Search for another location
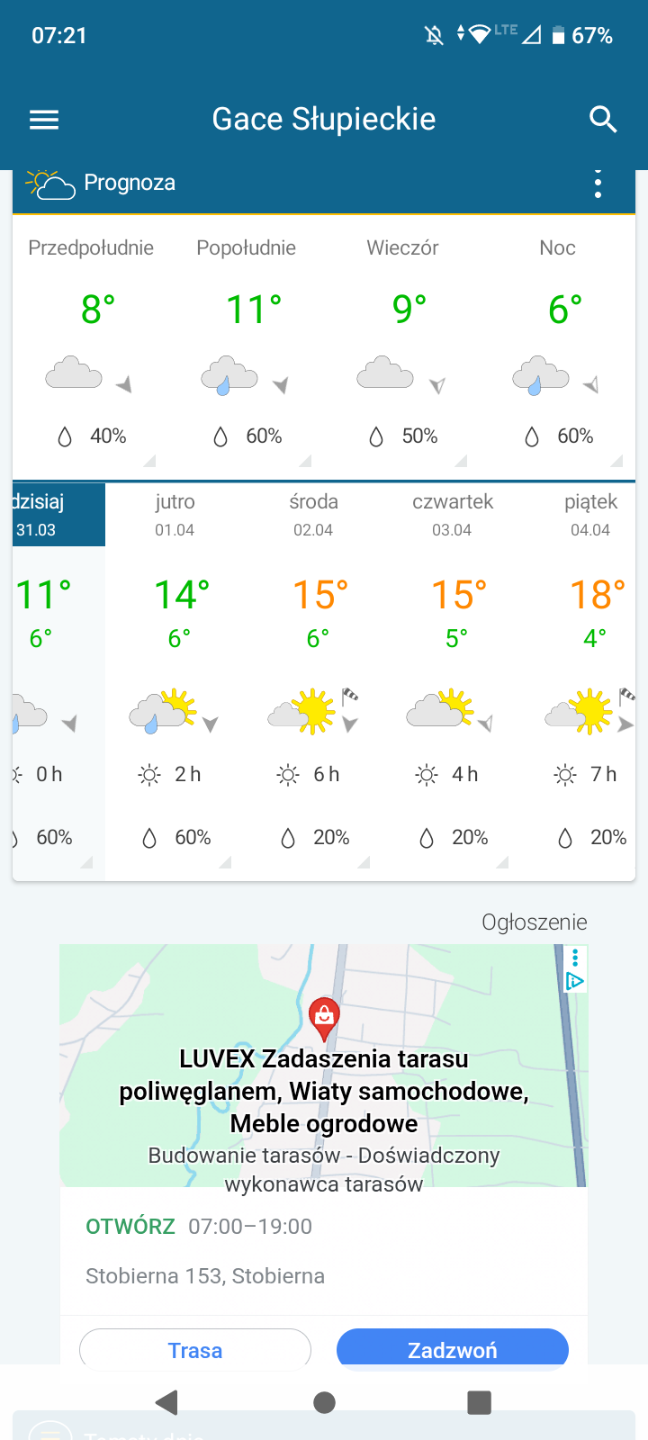The image size is (648, 1440). point(603,120)
